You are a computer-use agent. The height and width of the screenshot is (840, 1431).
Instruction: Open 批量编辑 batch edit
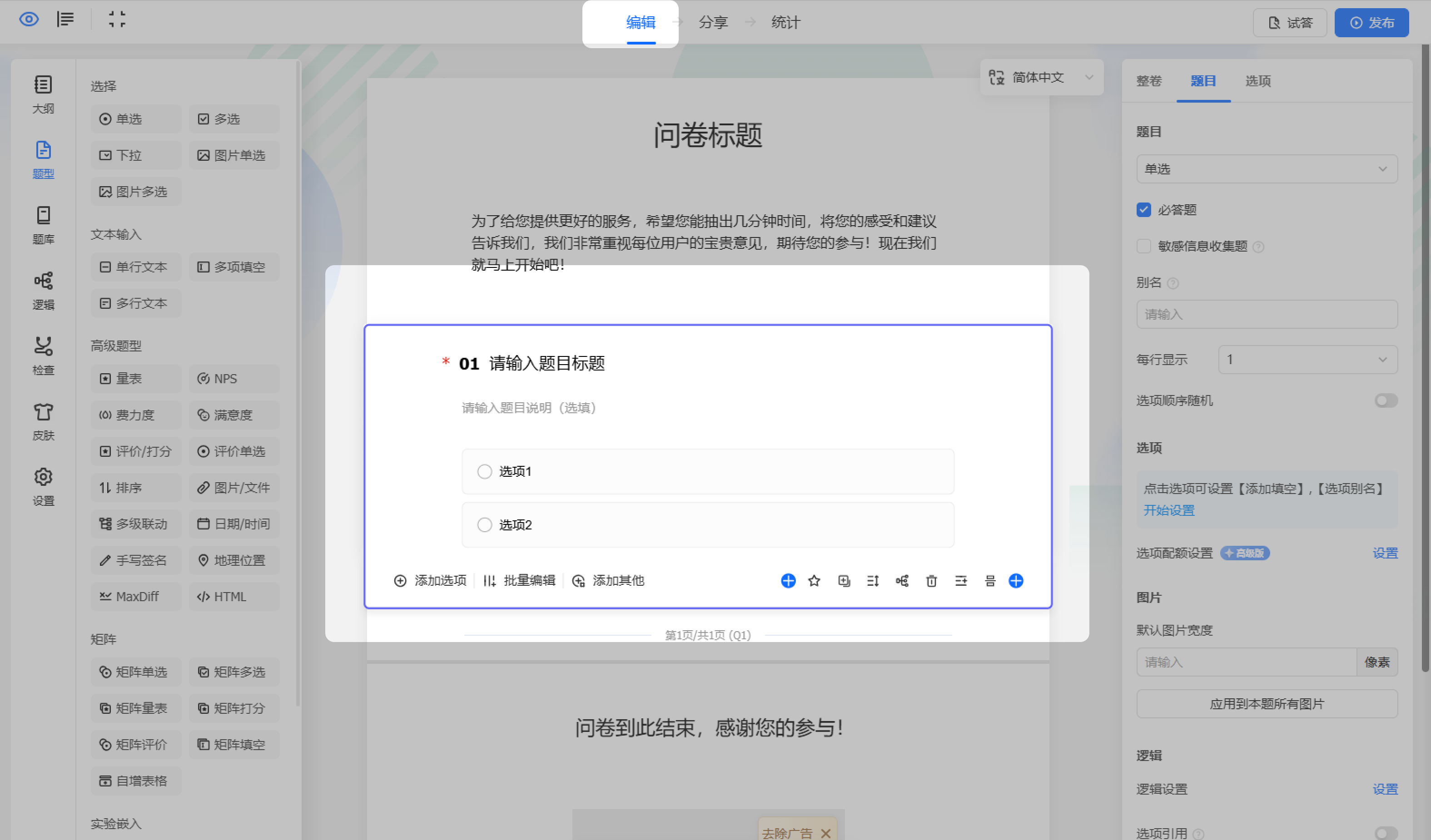519,580
